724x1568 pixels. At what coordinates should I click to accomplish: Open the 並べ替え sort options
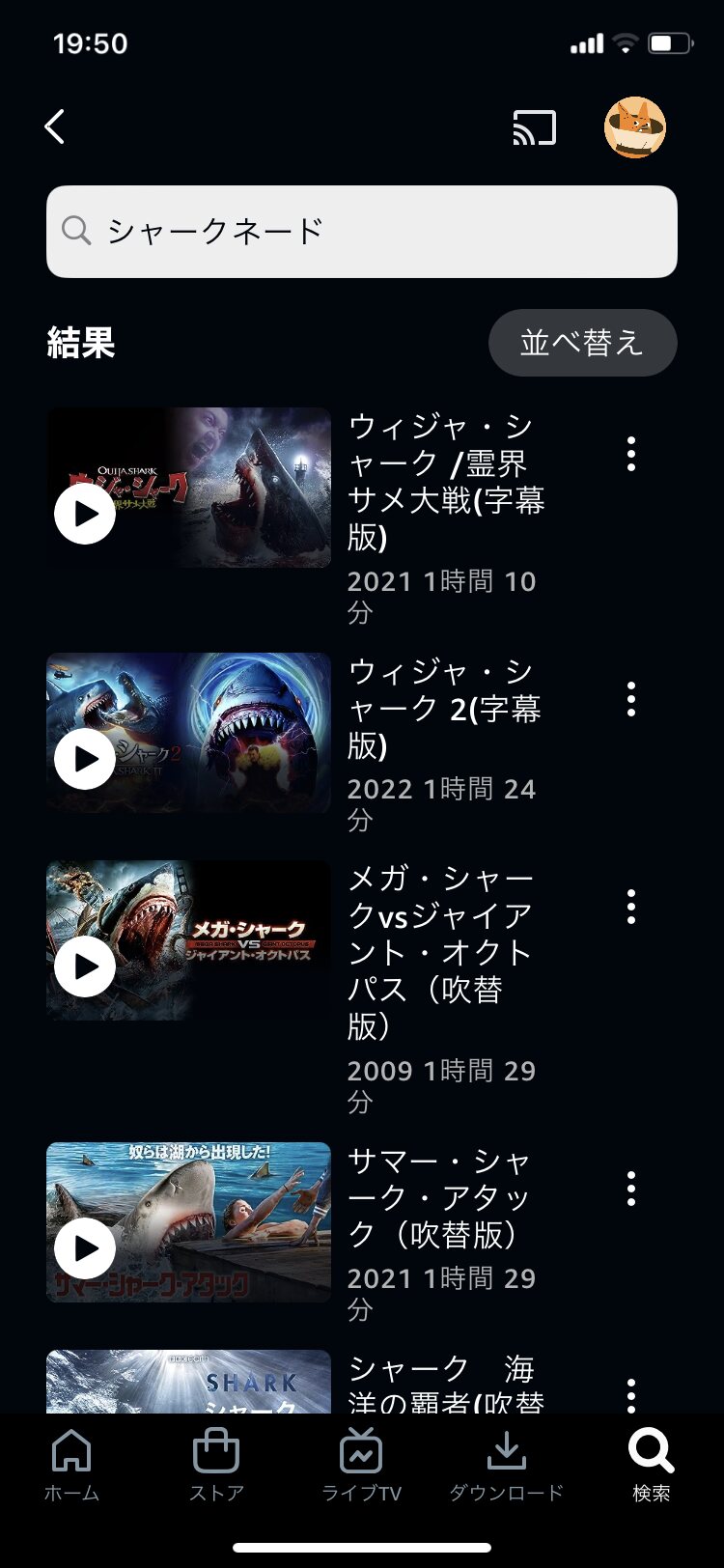tap(582, 343)
